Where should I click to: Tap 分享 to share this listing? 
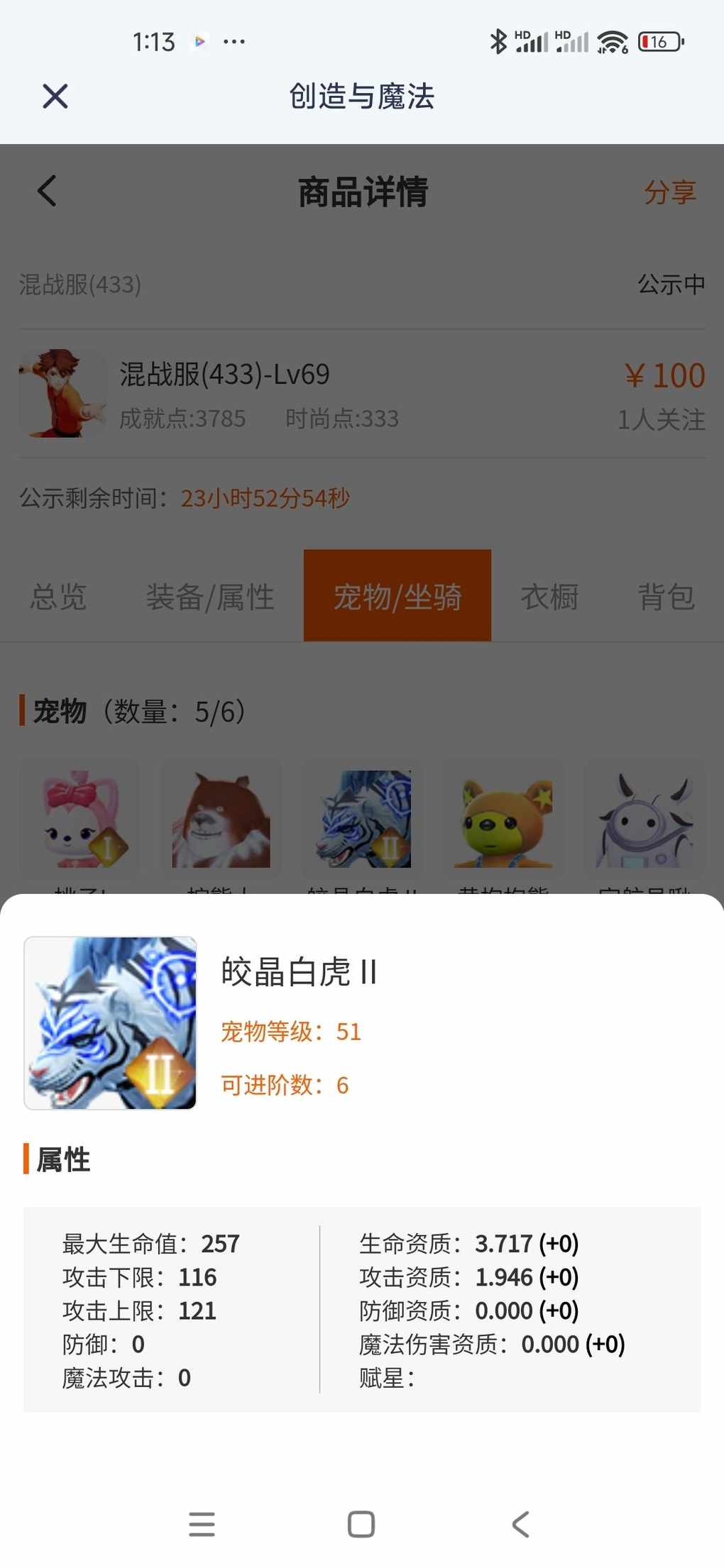[x=670, y=192]
